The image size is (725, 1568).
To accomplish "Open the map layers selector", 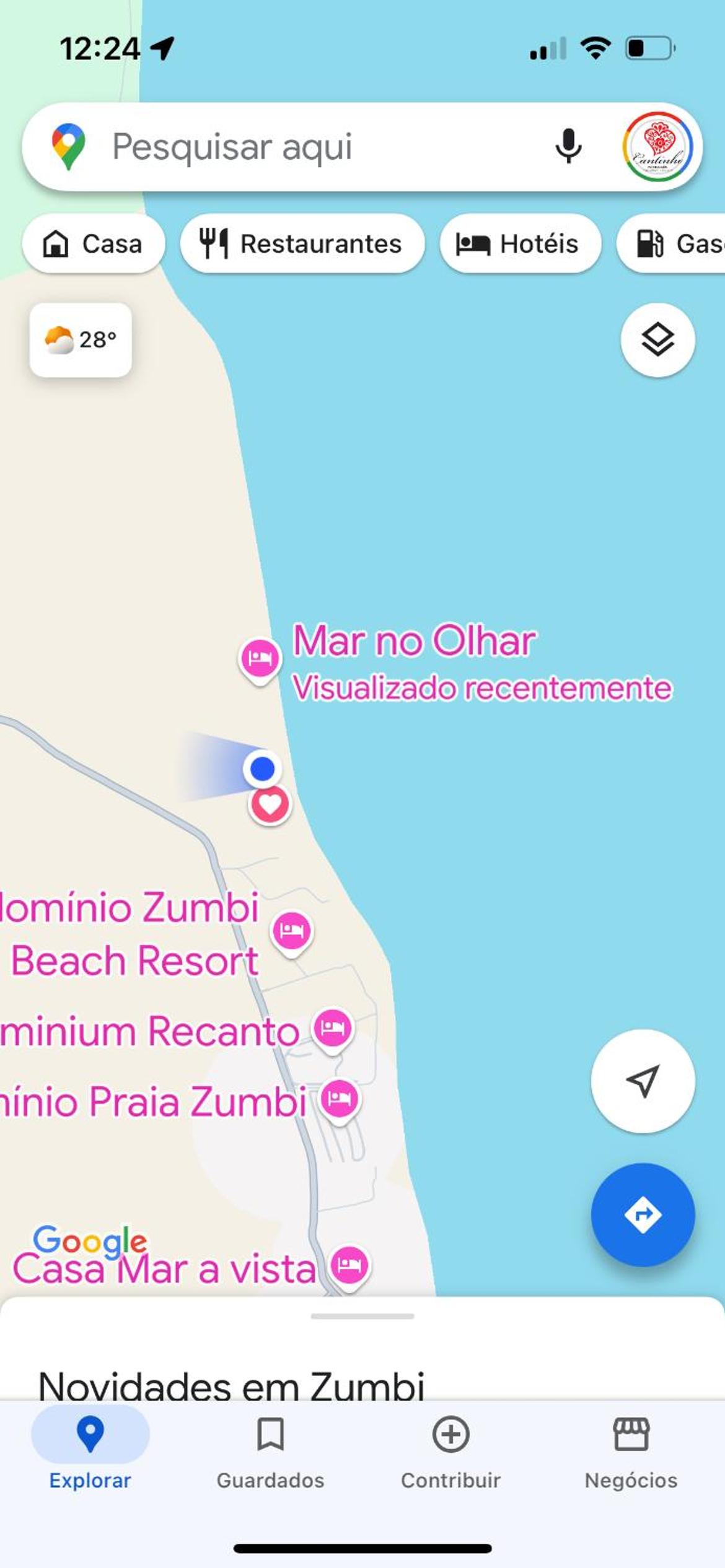I will [657, 339].
